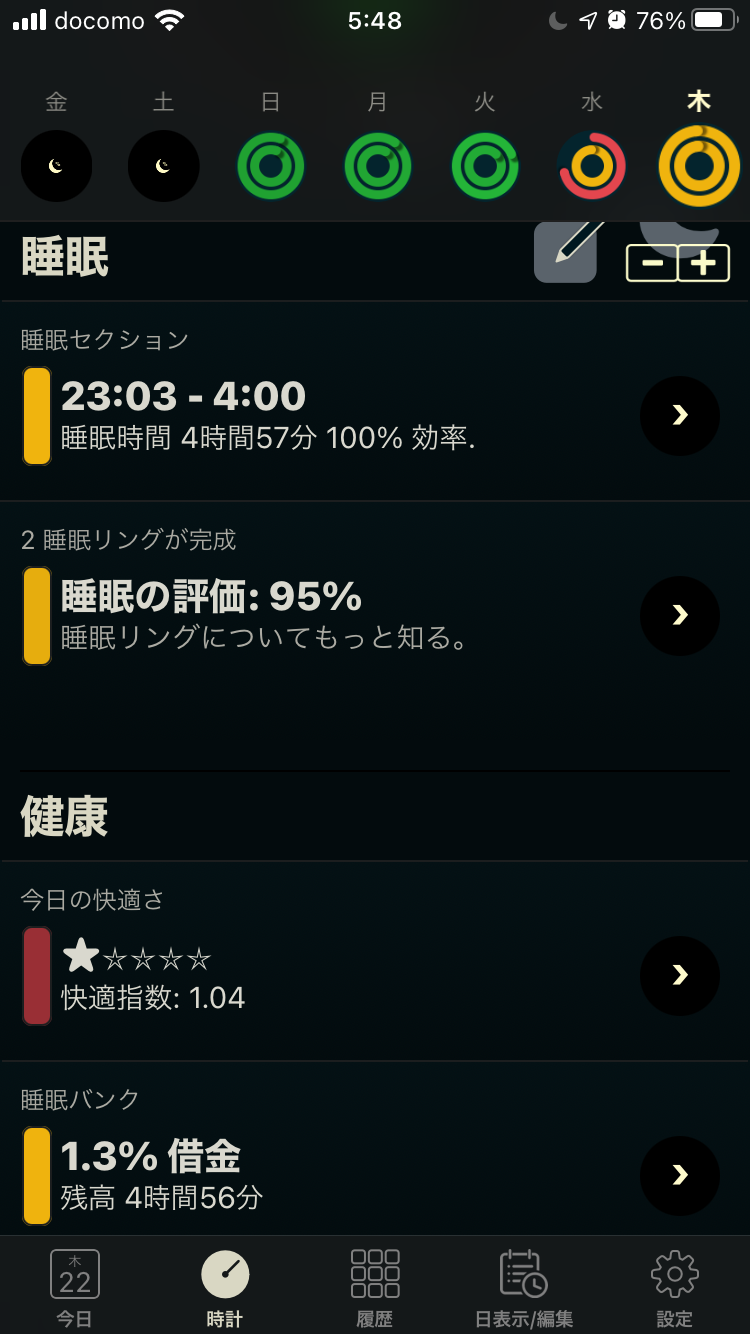
Task: Select 水 (Wednesday) ring
Action: coord(592,166)
